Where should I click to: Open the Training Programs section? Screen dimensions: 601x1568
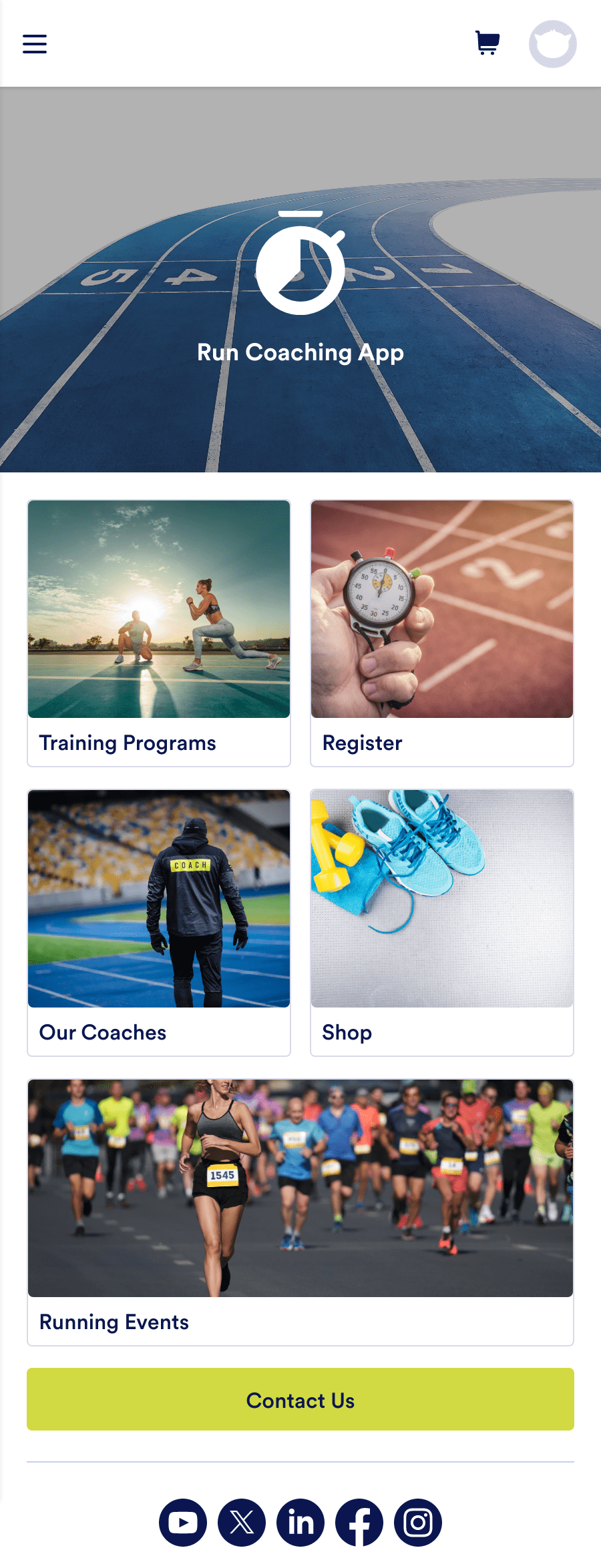pyautogui.click(x=128, y=743)
